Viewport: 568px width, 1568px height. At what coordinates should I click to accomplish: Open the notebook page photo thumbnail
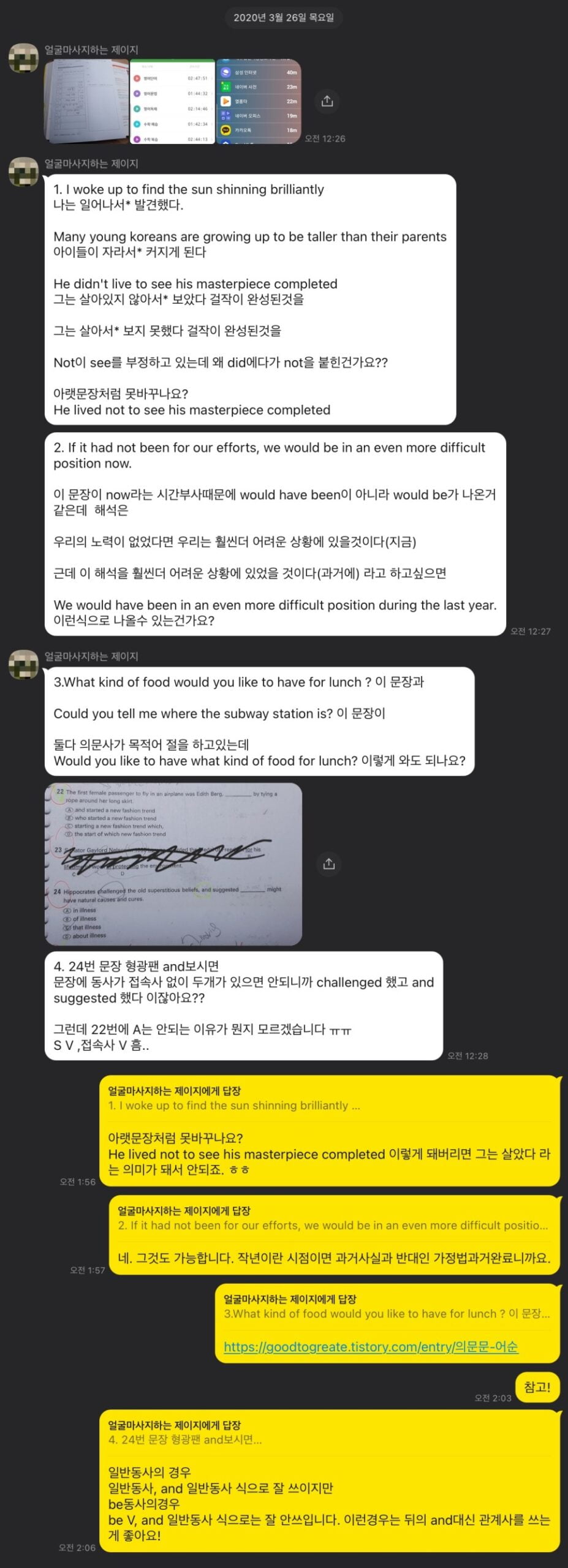86,102
